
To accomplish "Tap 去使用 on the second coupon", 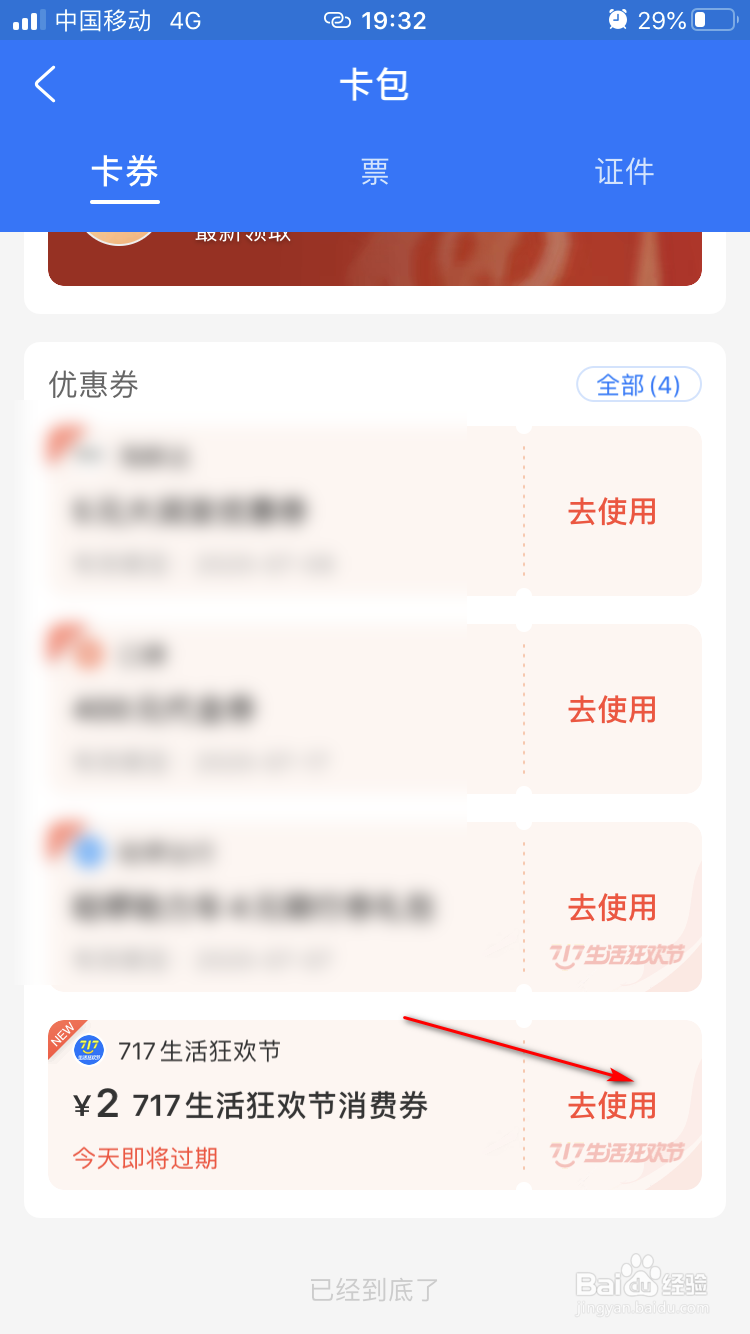I will (x=611, y=709).
